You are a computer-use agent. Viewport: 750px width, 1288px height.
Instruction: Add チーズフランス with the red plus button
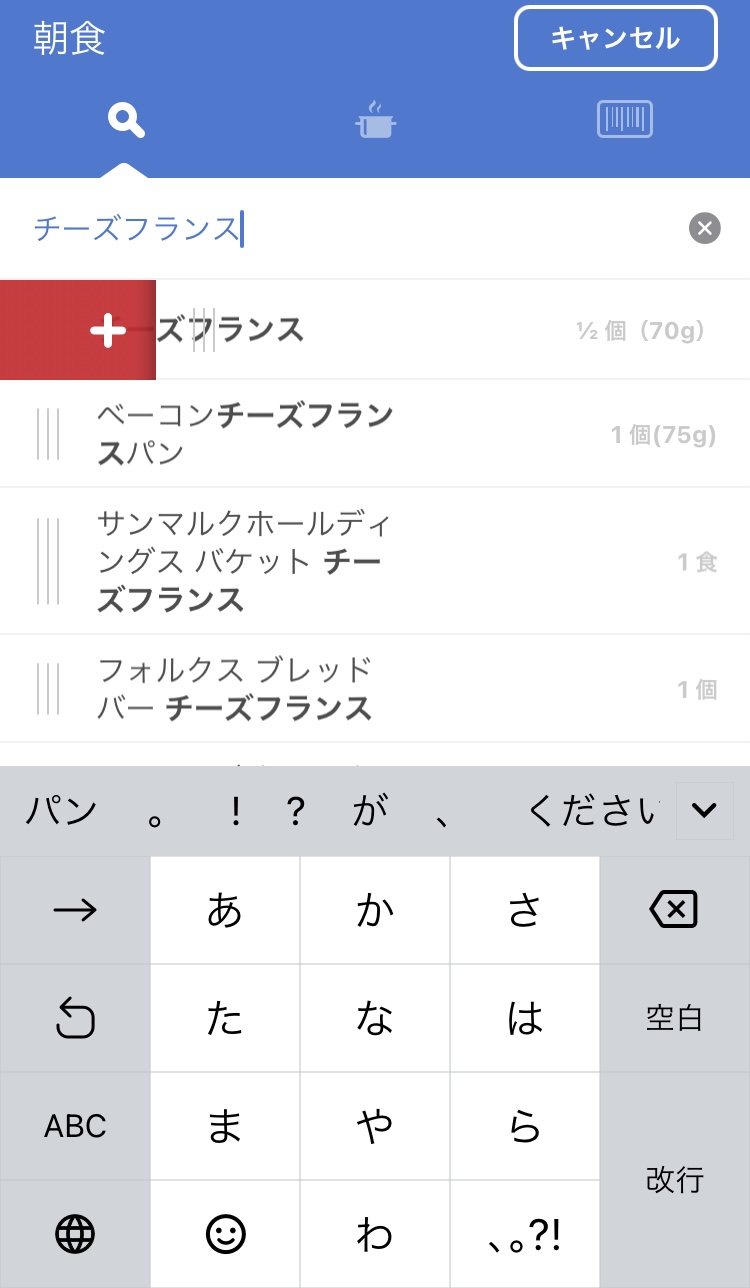click(x=107, y=331)
